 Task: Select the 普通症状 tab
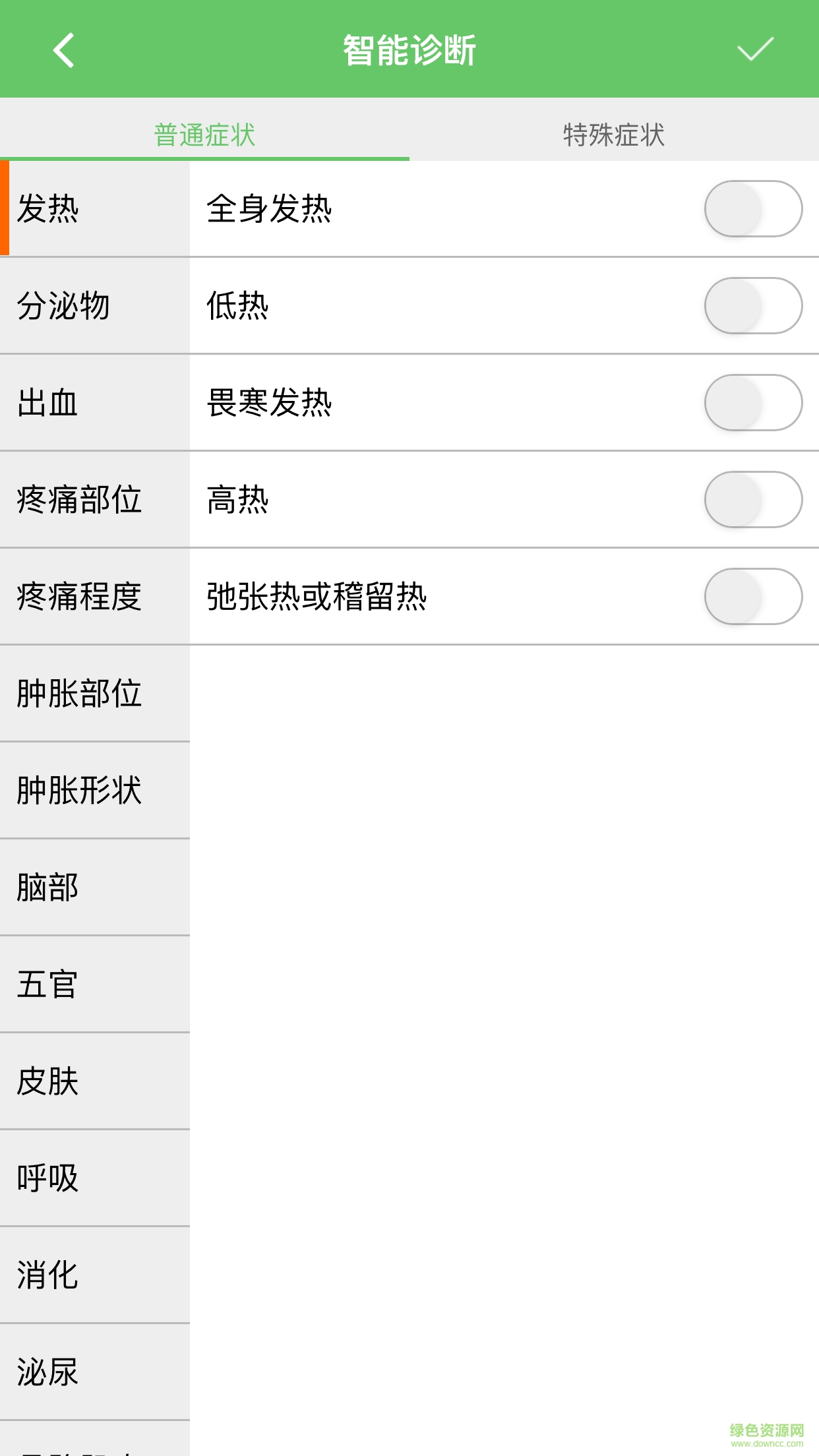(204, 135)
